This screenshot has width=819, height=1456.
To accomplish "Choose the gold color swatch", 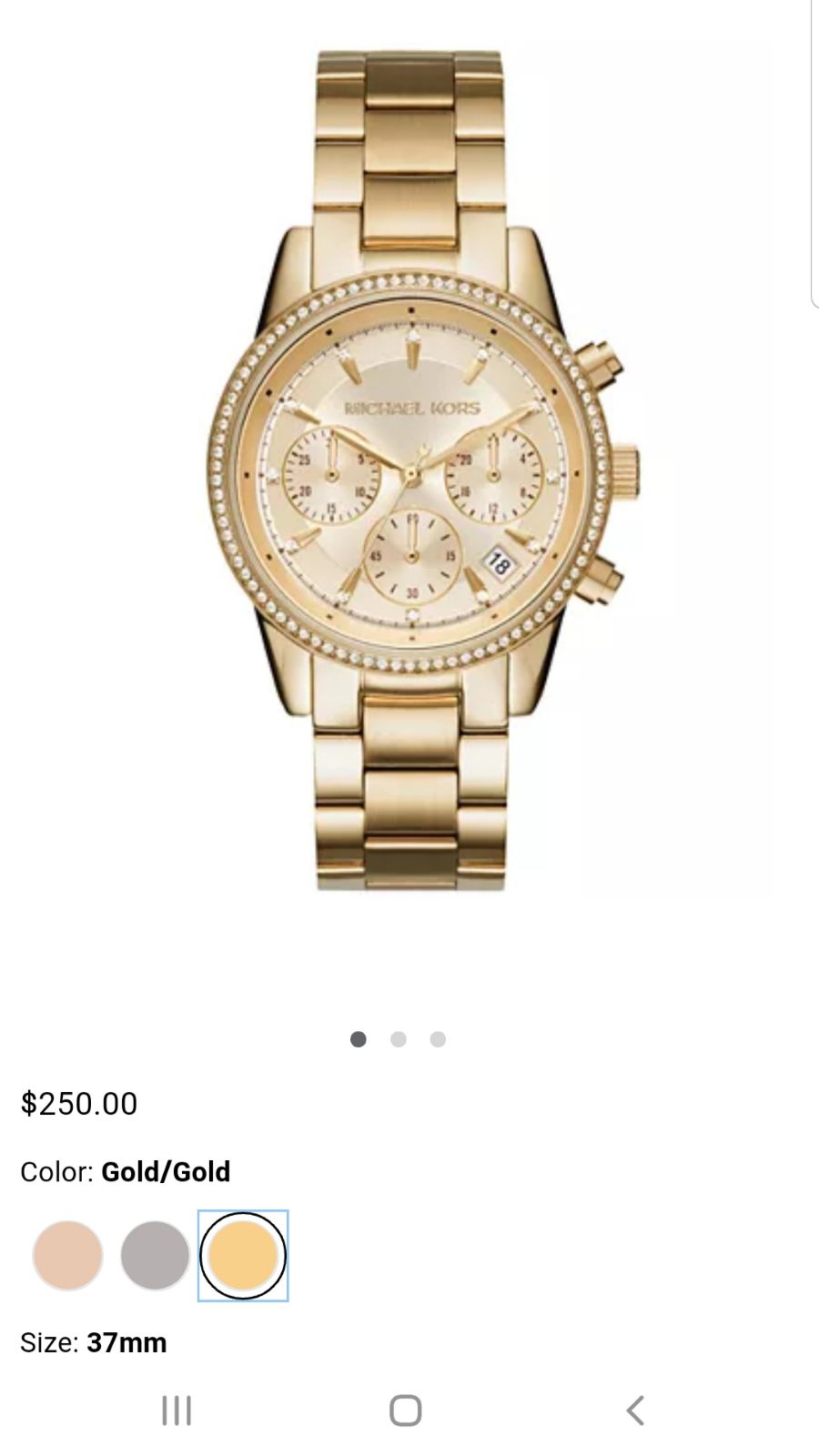I will (243, 1255).
